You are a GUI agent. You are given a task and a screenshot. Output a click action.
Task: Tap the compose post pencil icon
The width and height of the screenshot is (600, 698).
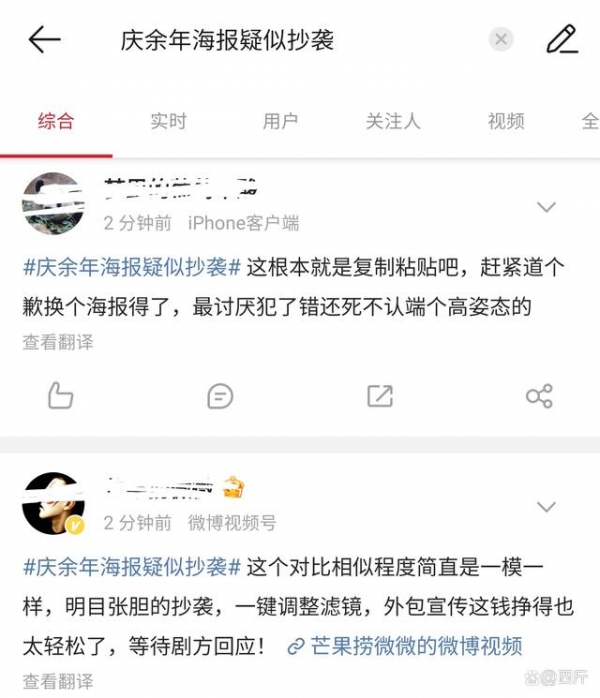562,40
